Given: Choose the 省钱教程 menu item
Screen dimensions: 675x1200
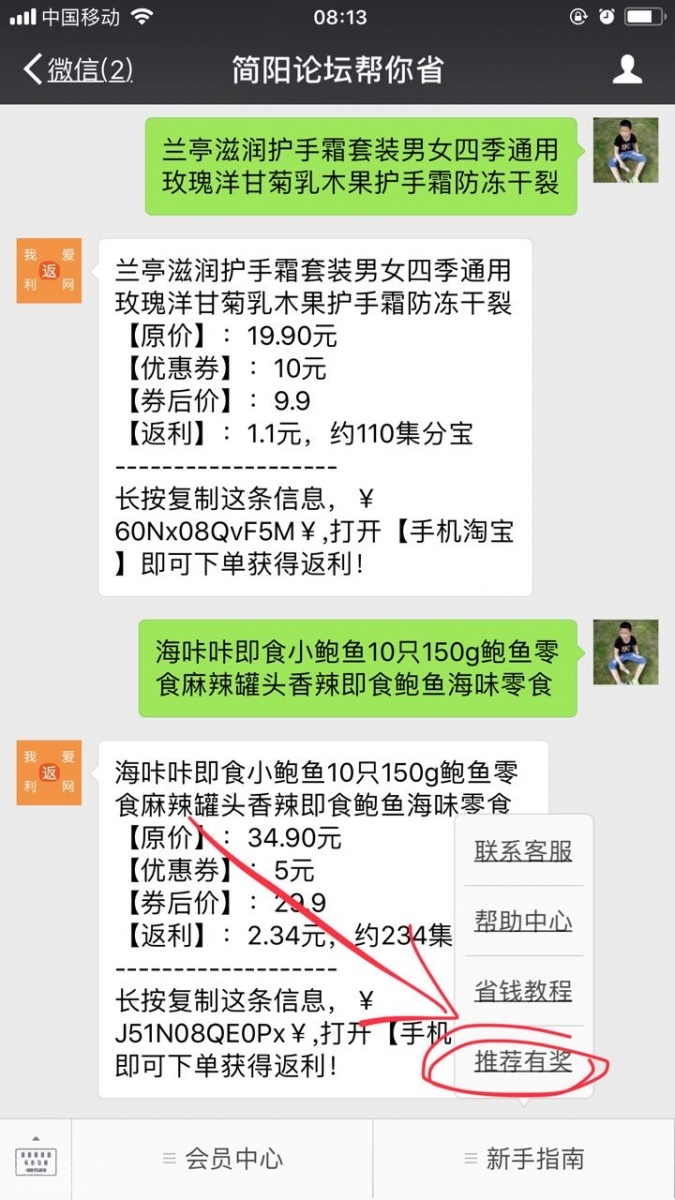Looking at the screenshot, I should tap(523, 991).
